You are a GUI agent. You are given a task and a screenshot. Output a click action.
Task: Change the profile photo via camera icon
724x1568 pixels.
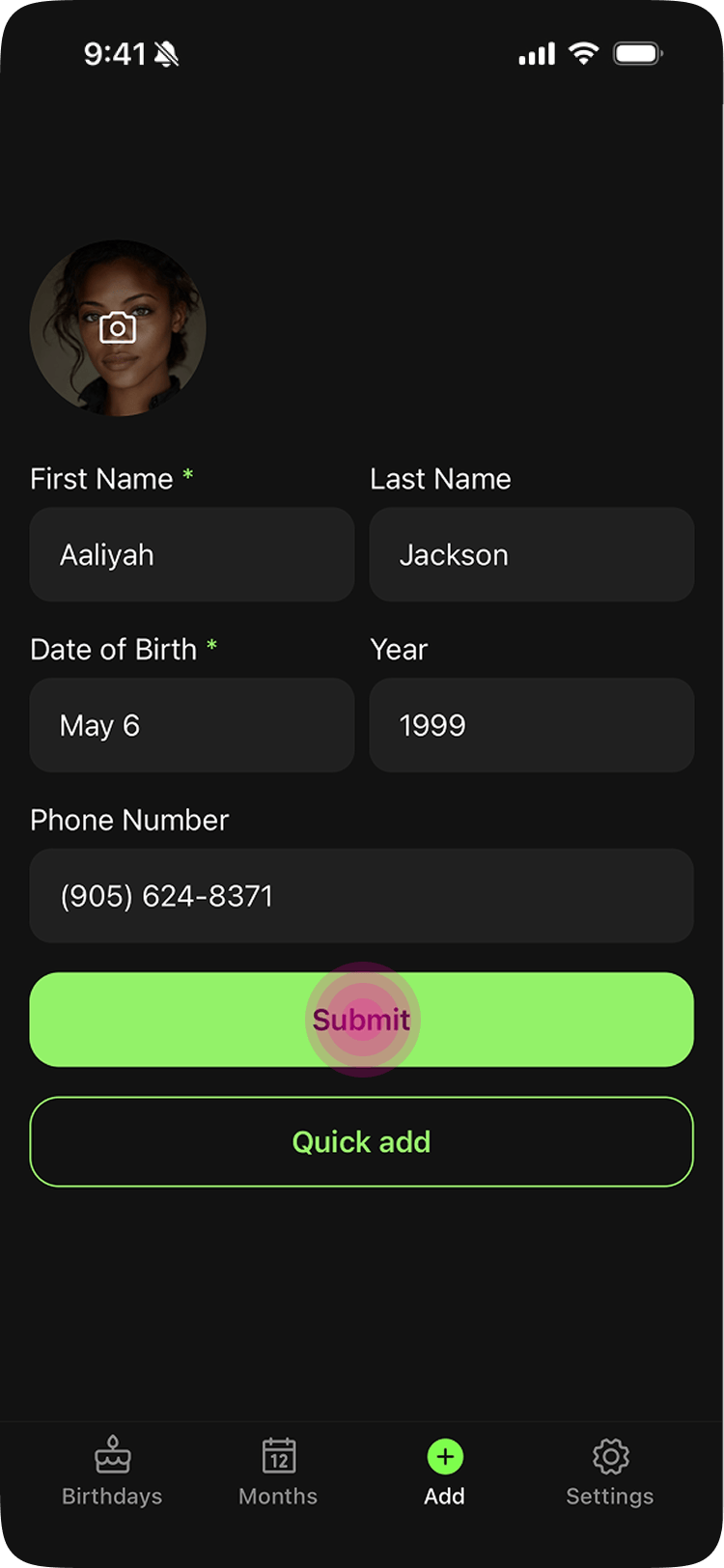point(118,328)
